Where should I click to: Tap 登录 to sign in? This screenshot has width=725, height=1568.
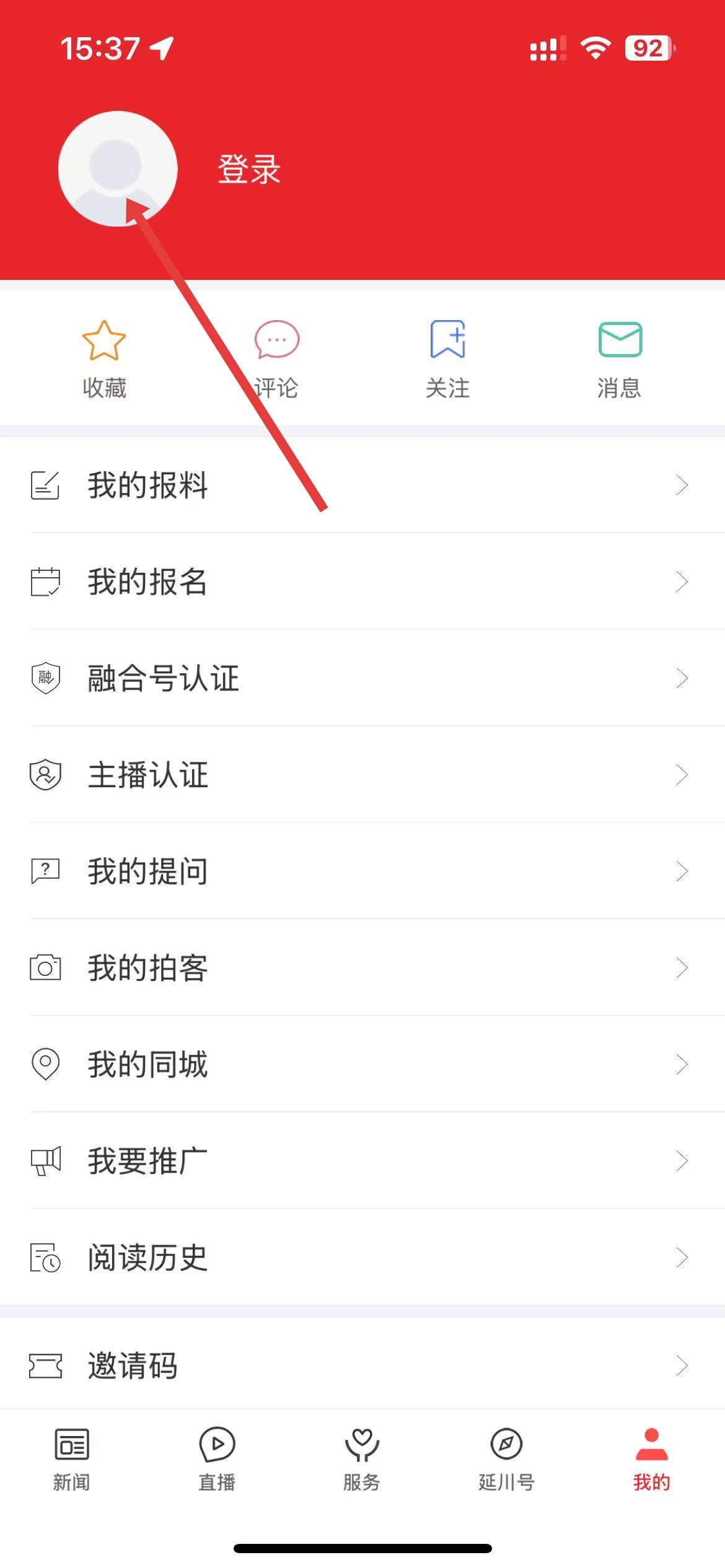point(249,170)
